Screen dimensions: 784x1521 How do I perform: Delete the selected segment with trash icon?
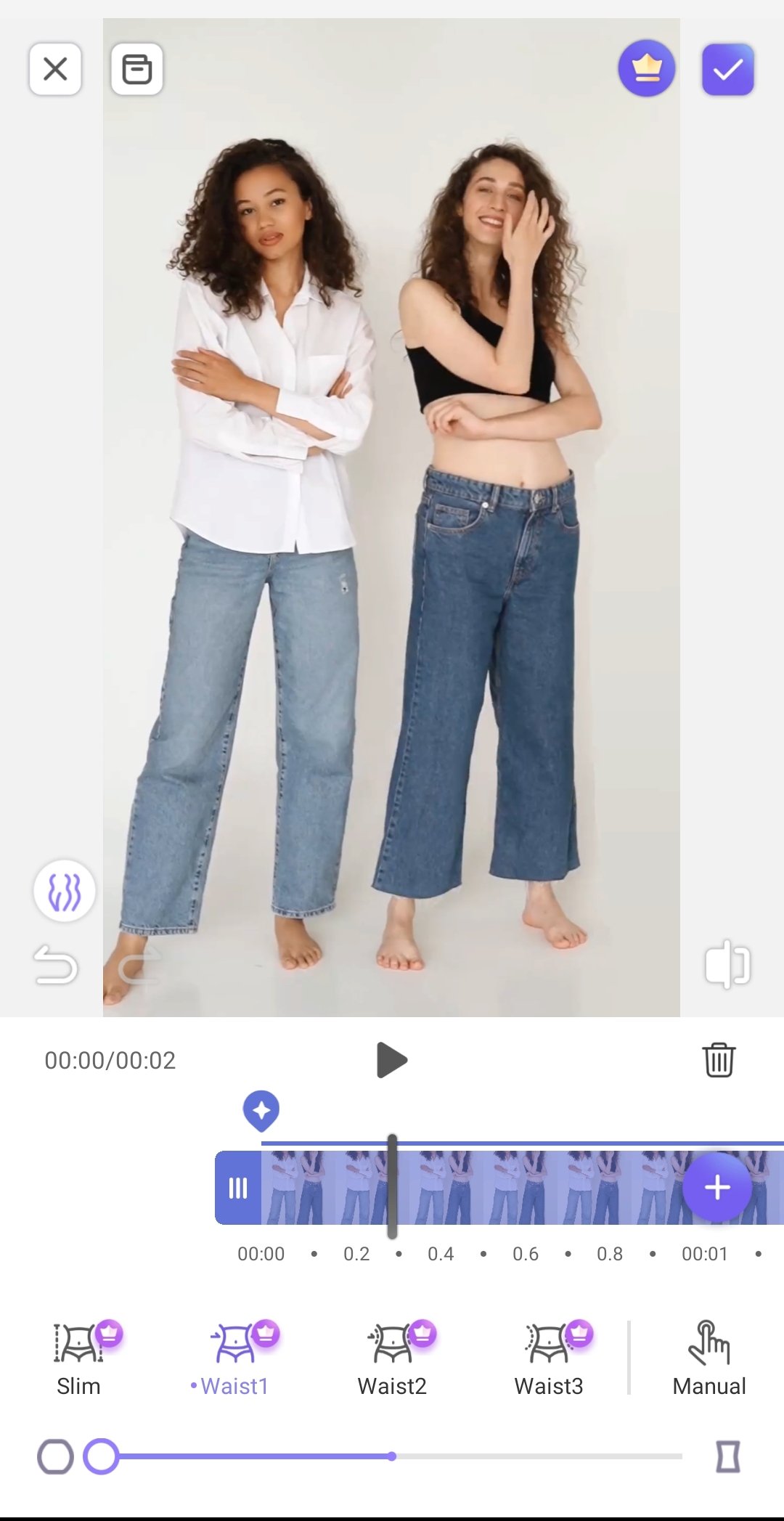[719, 1060]
